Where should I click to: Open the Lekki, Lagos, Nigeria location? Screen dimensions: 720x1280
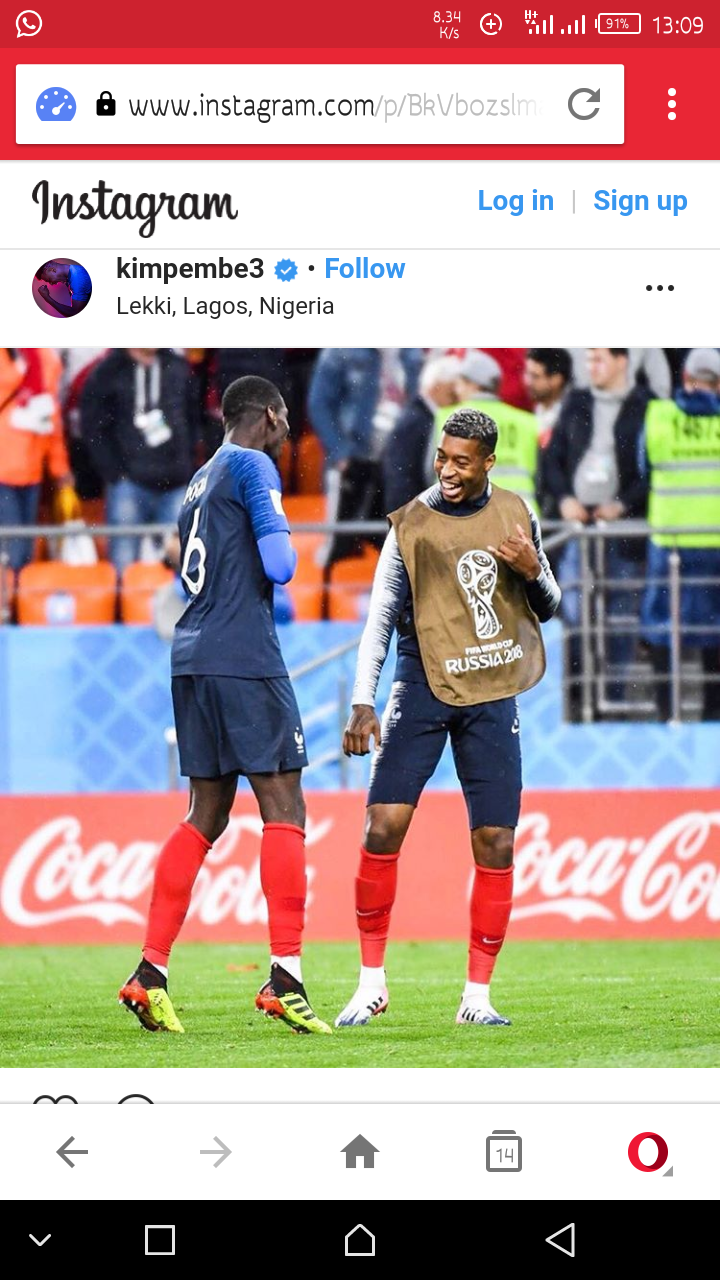tap(225, 306)
